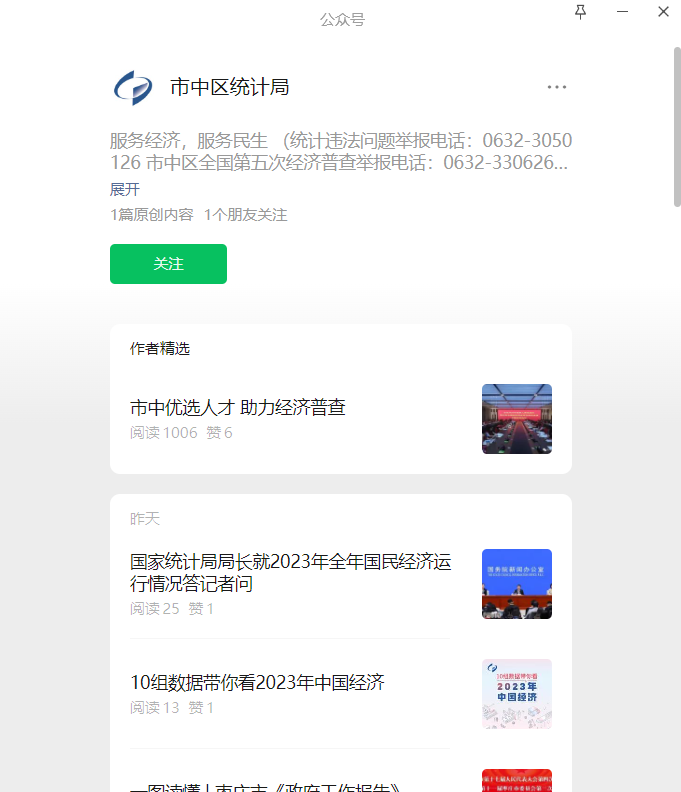Expand the account description with 展开

click(125, 189)
